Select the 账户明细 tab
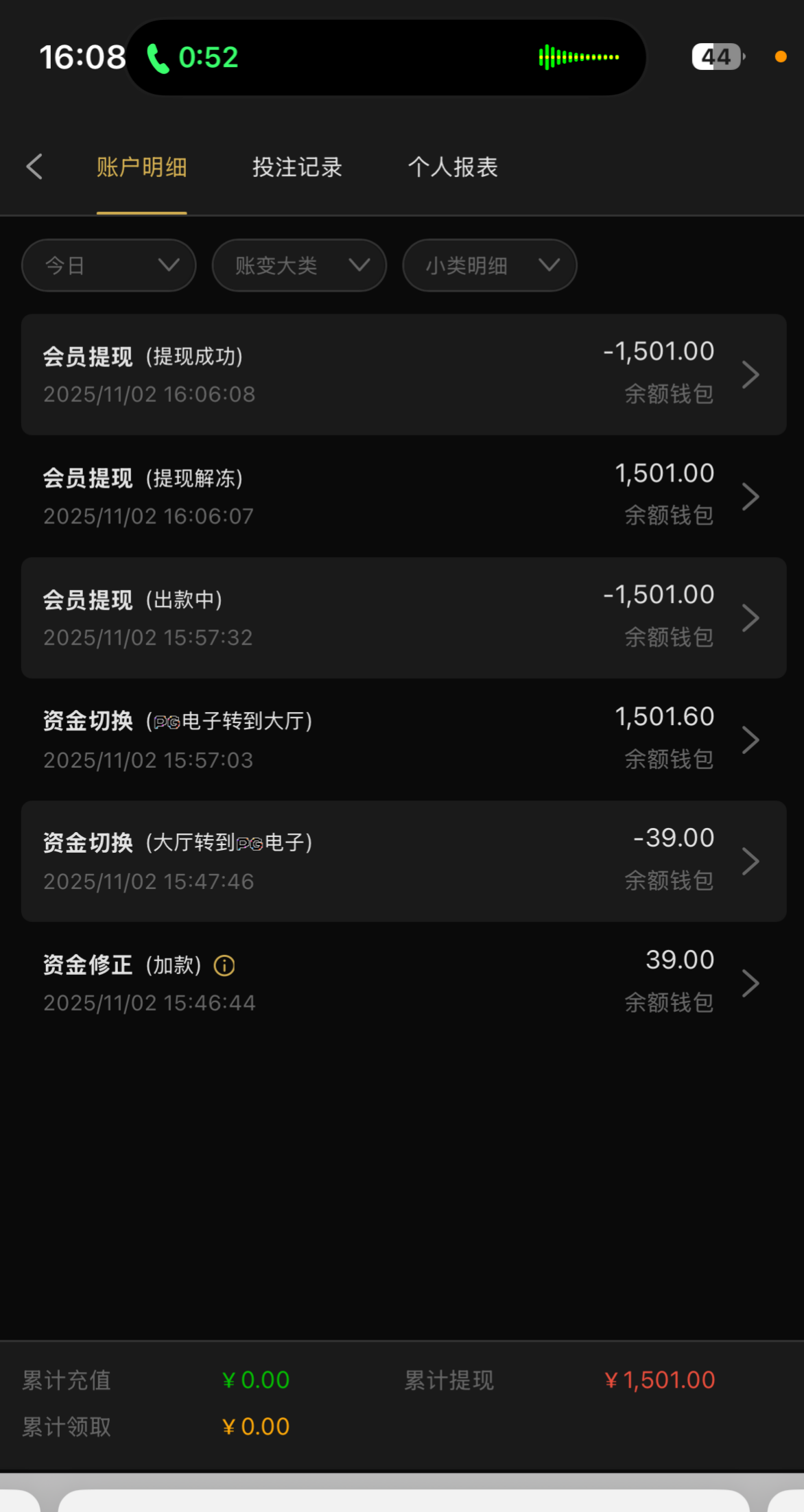804x1512 pixels. (x=141, y=167)
